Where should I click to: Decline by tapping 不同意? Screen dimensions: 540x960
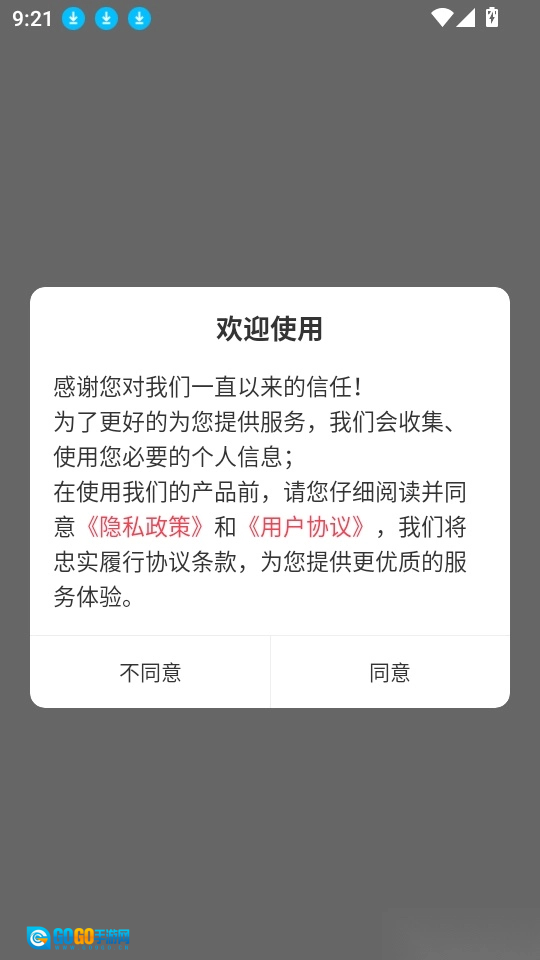tap(150, 672)
